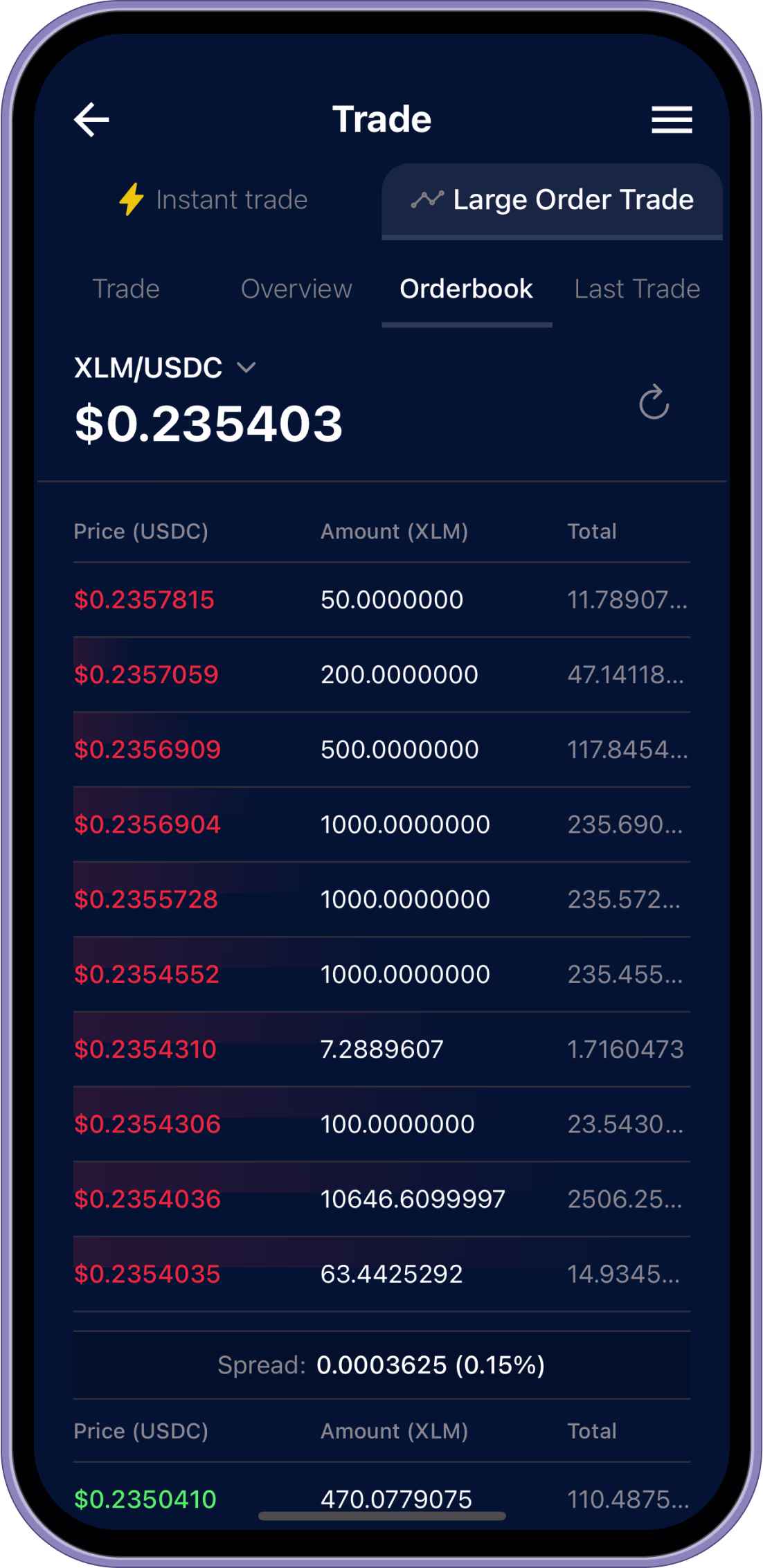The image size is (763, 1568).
Task: Switch to the Overview tab
Action: [x=296, y=289]
